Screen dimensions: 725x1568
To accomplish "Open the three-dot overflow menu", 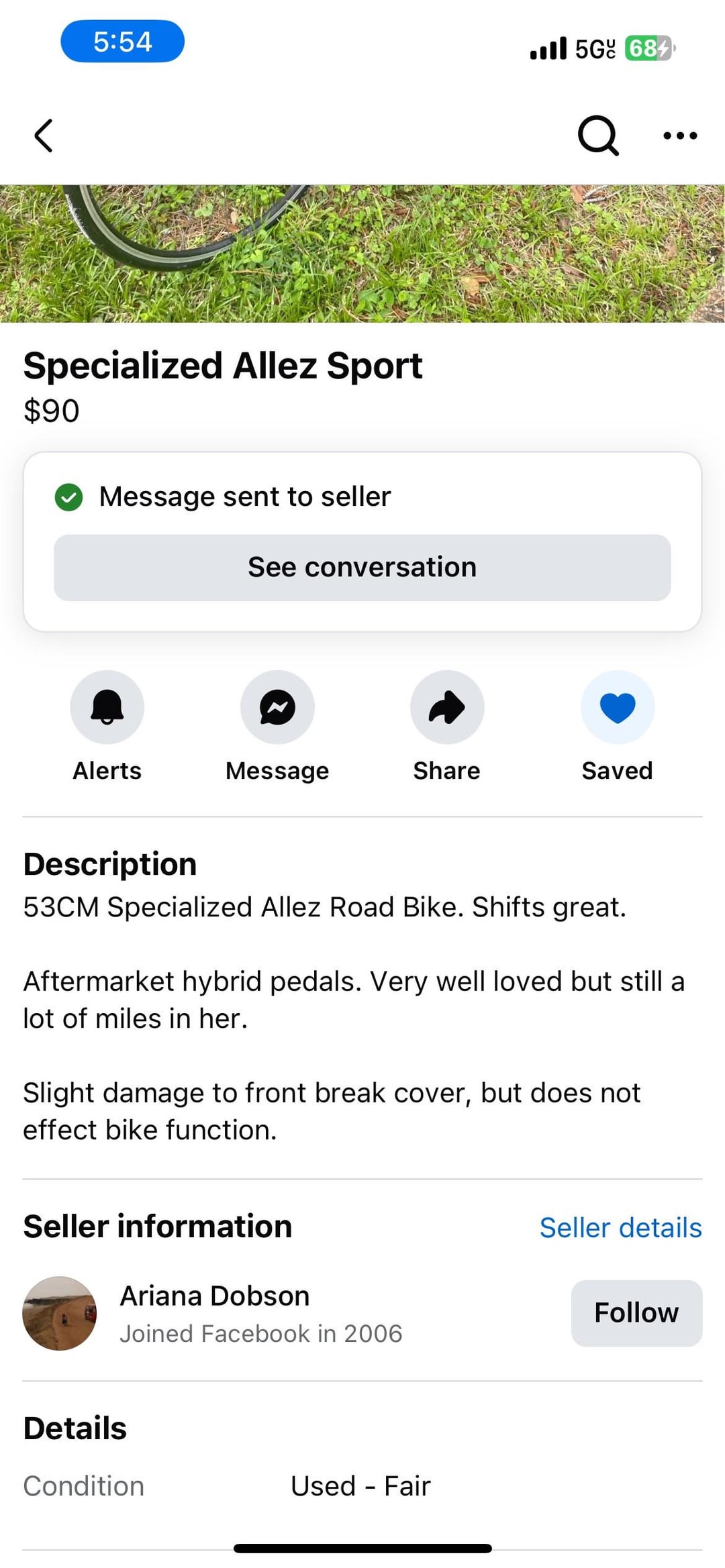I will (680, 136).
